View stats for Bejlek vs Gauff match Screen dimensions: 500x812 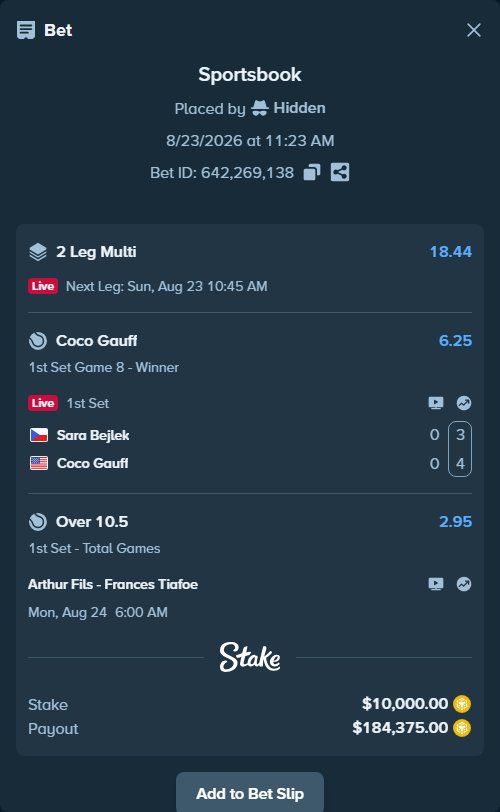click(x=464, y=403)
